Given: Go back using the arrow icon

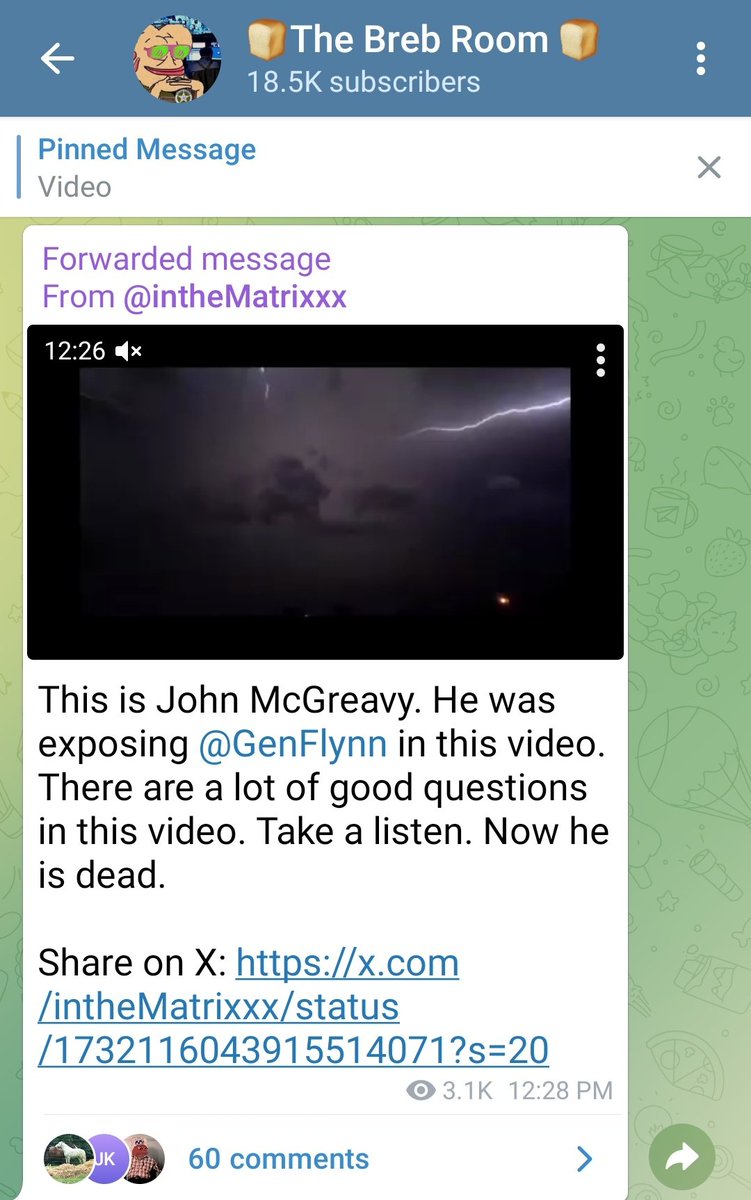Looking at the screenshot, I should click(57, 59).
